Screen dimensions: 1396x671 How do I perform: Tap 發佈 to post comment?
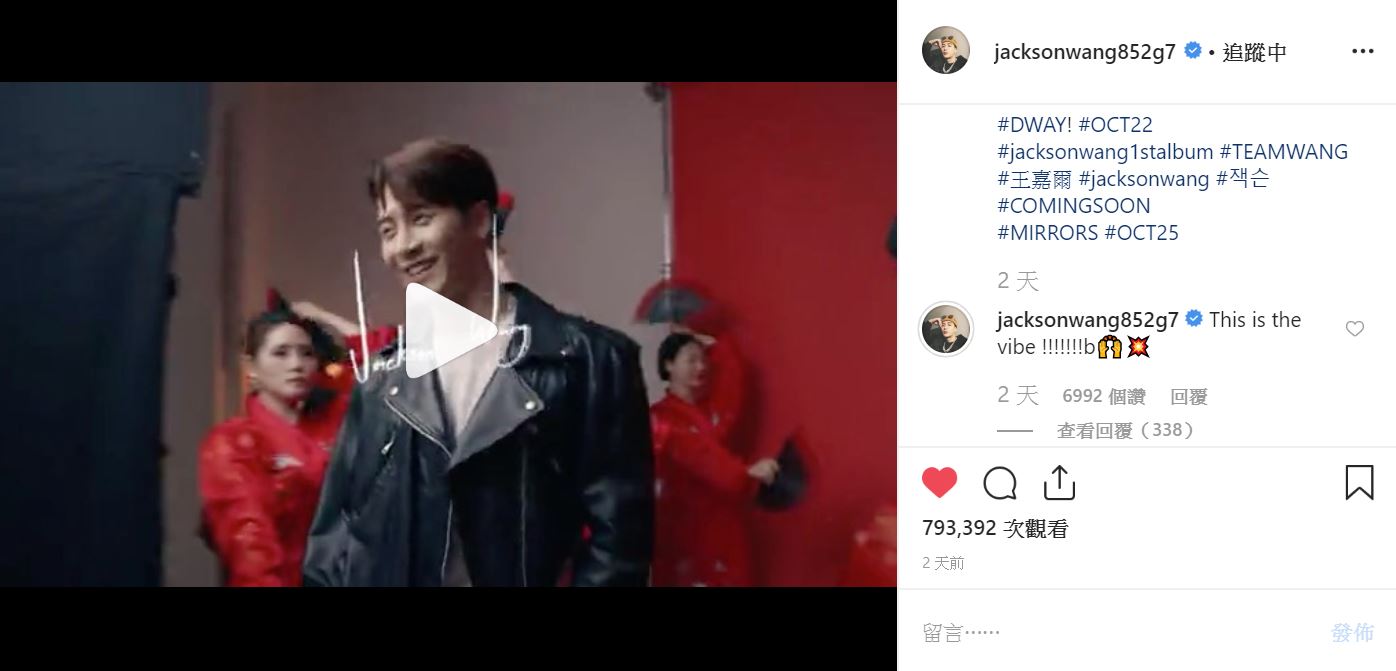pos(1352,632)
